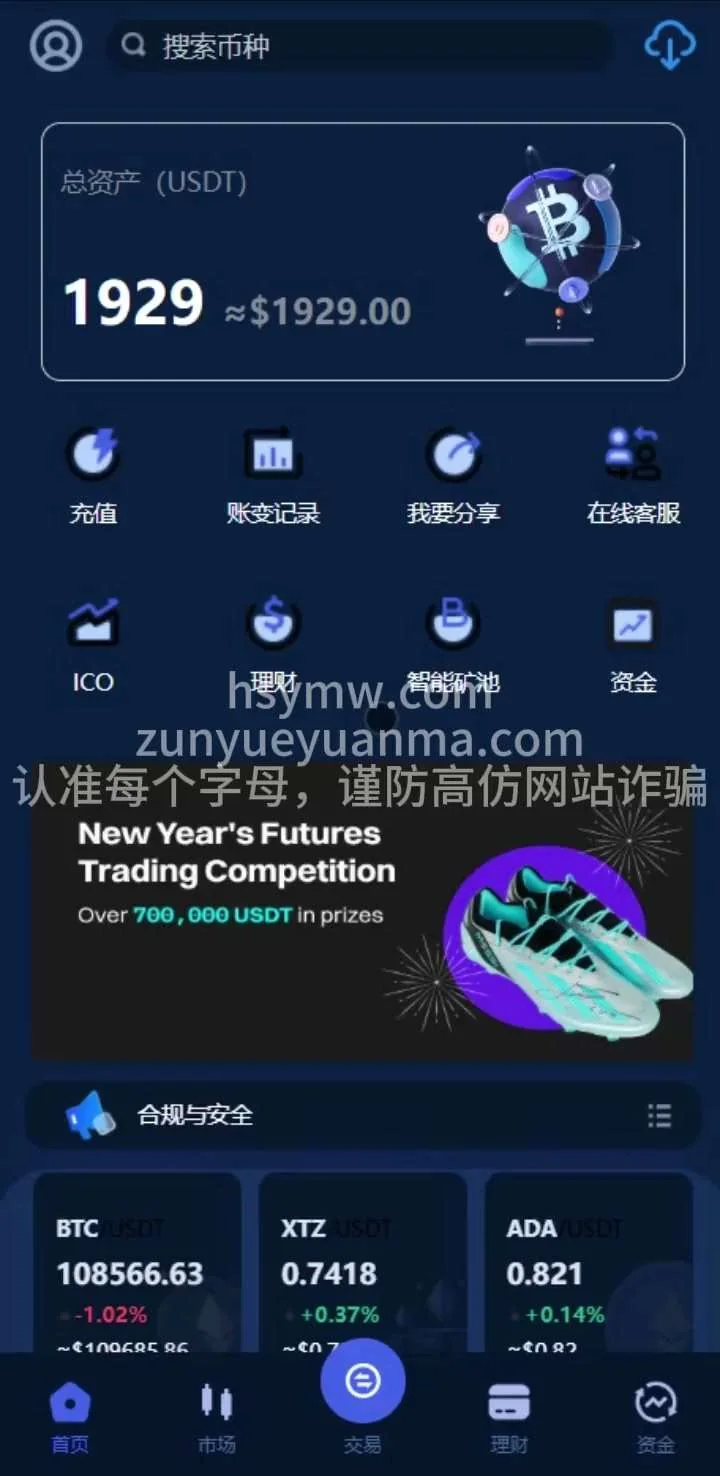Open the XTZ/USDT price card
The image size is (720, 1476).
pyautogui.click(x=362, y=1265)
